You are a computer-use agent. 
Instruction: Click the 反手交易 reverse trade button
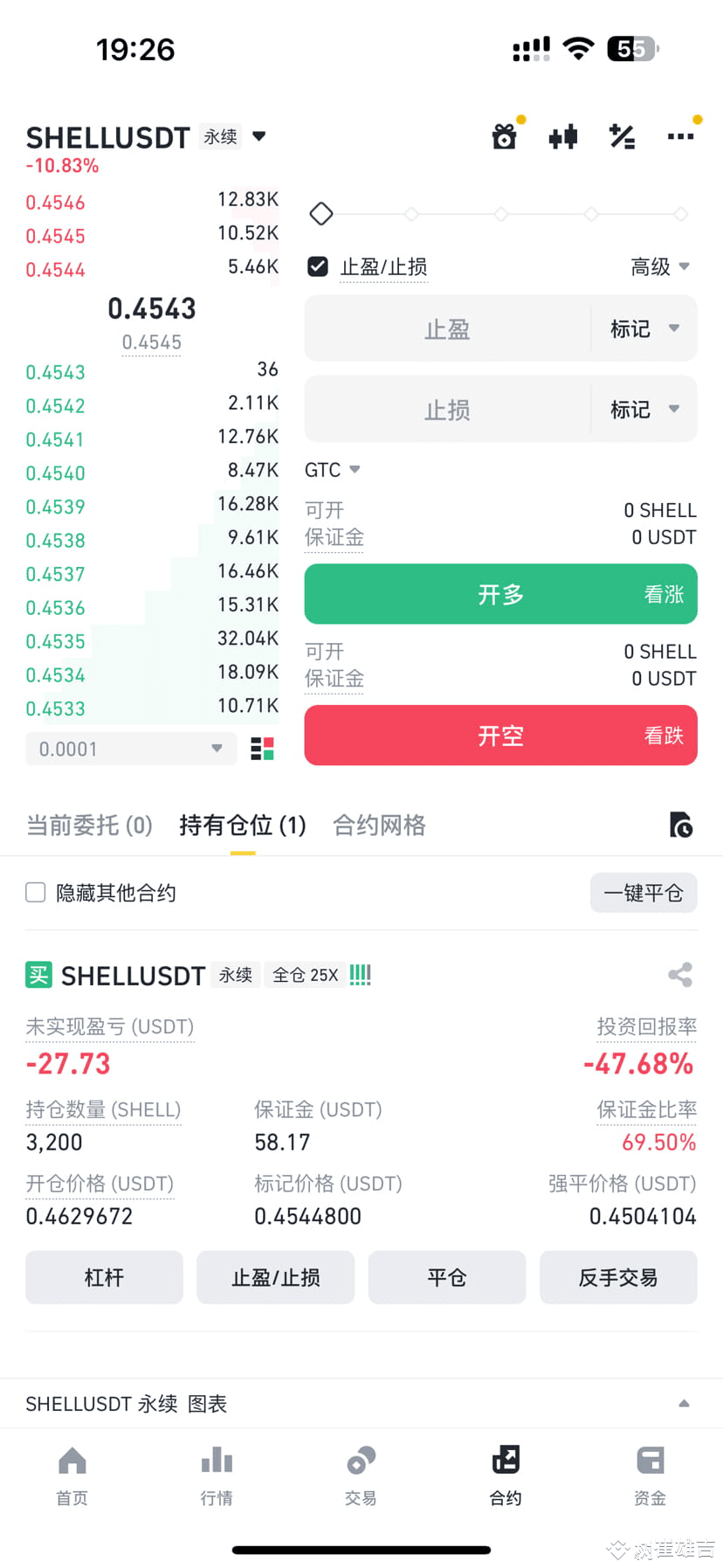618,1277
